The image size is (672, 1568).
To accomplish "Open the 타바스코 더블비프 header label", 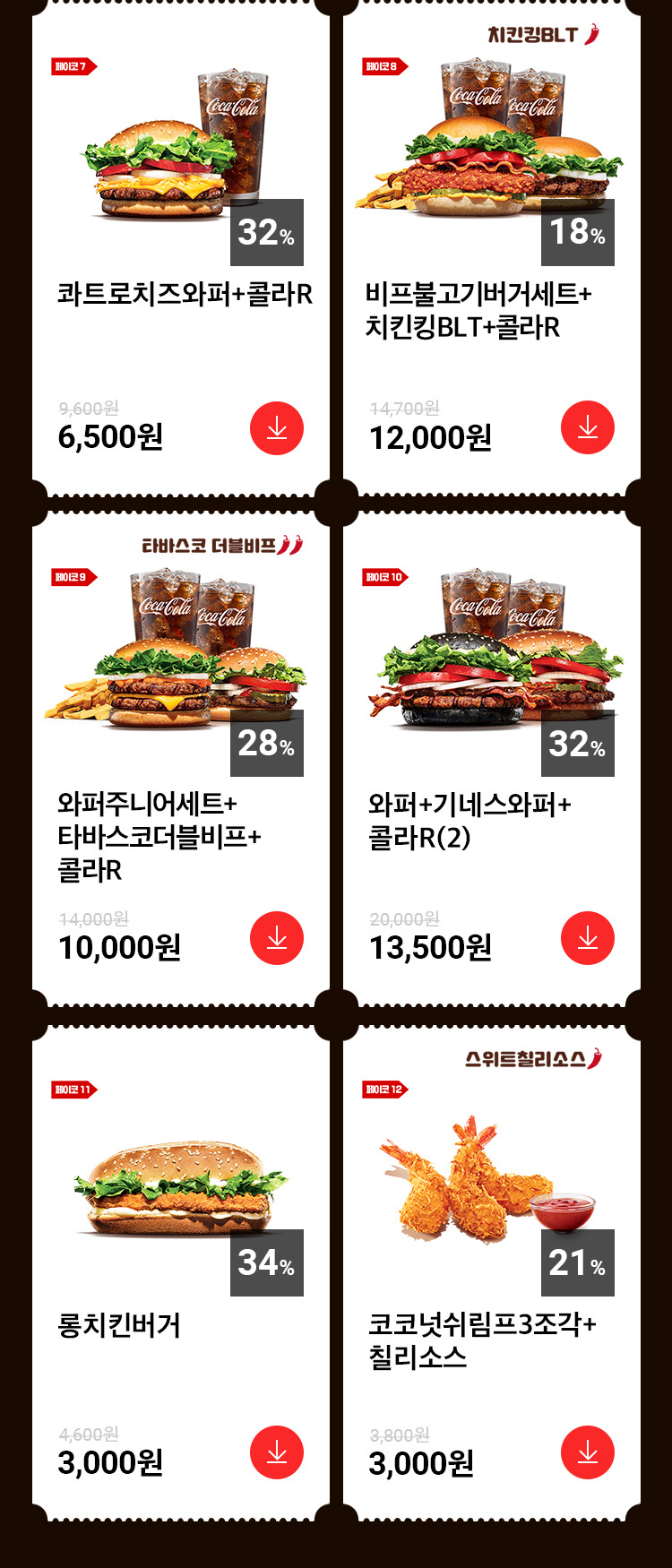I will [x=221, y=544].
